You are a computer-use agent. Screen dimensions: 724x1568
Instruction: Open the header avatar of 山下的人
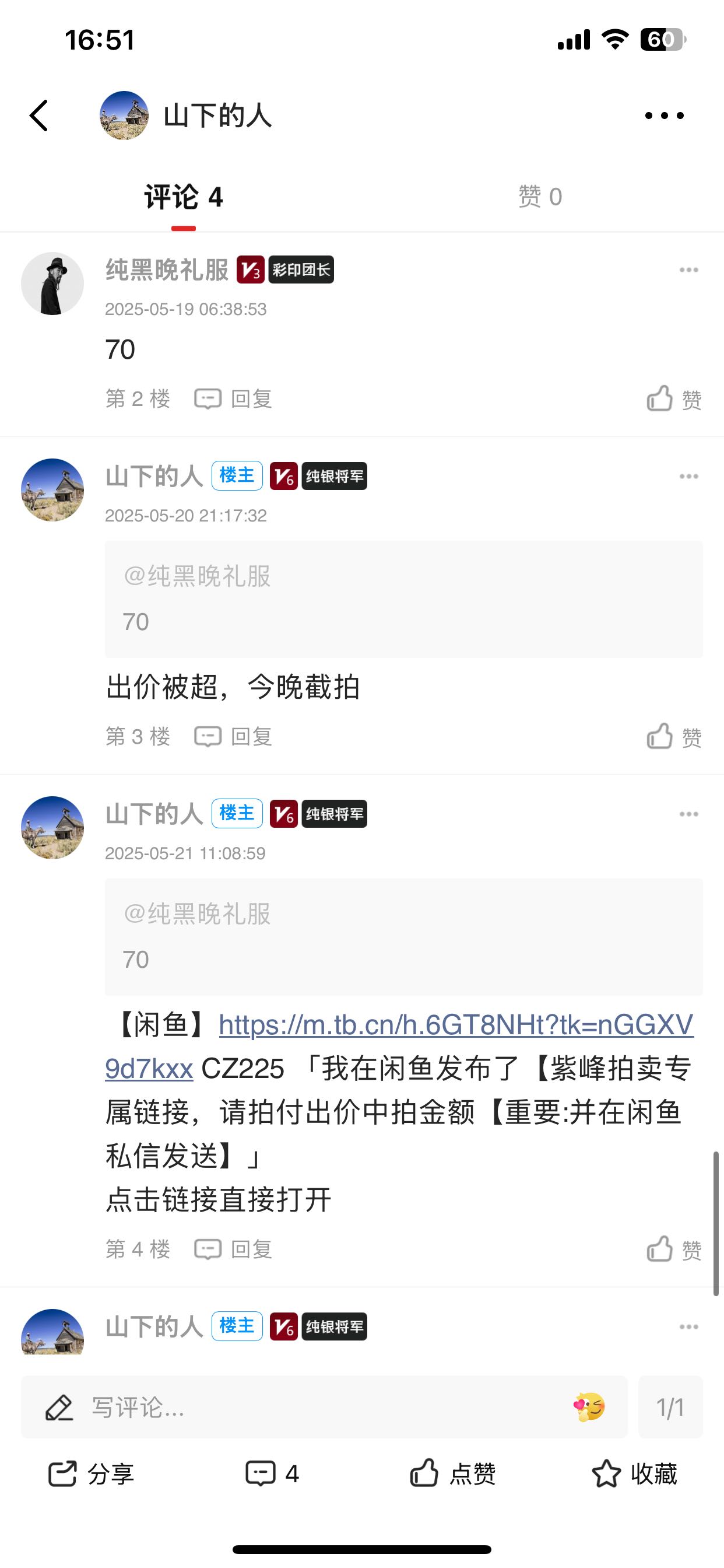click(x=124, y=116)
